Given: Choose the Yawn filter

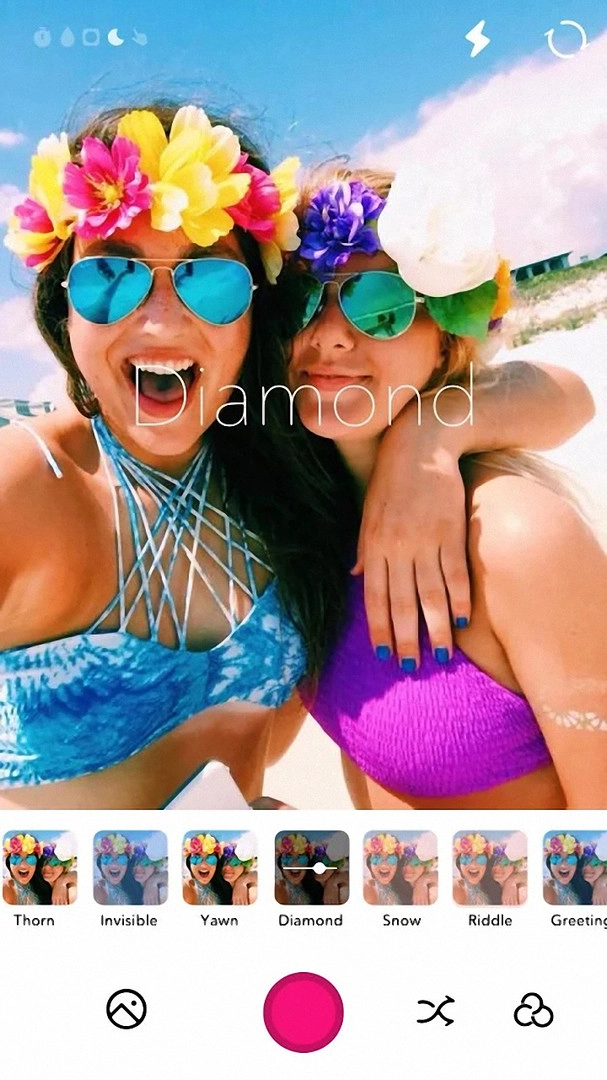Looking at the screenshot, I should point(219,867).
